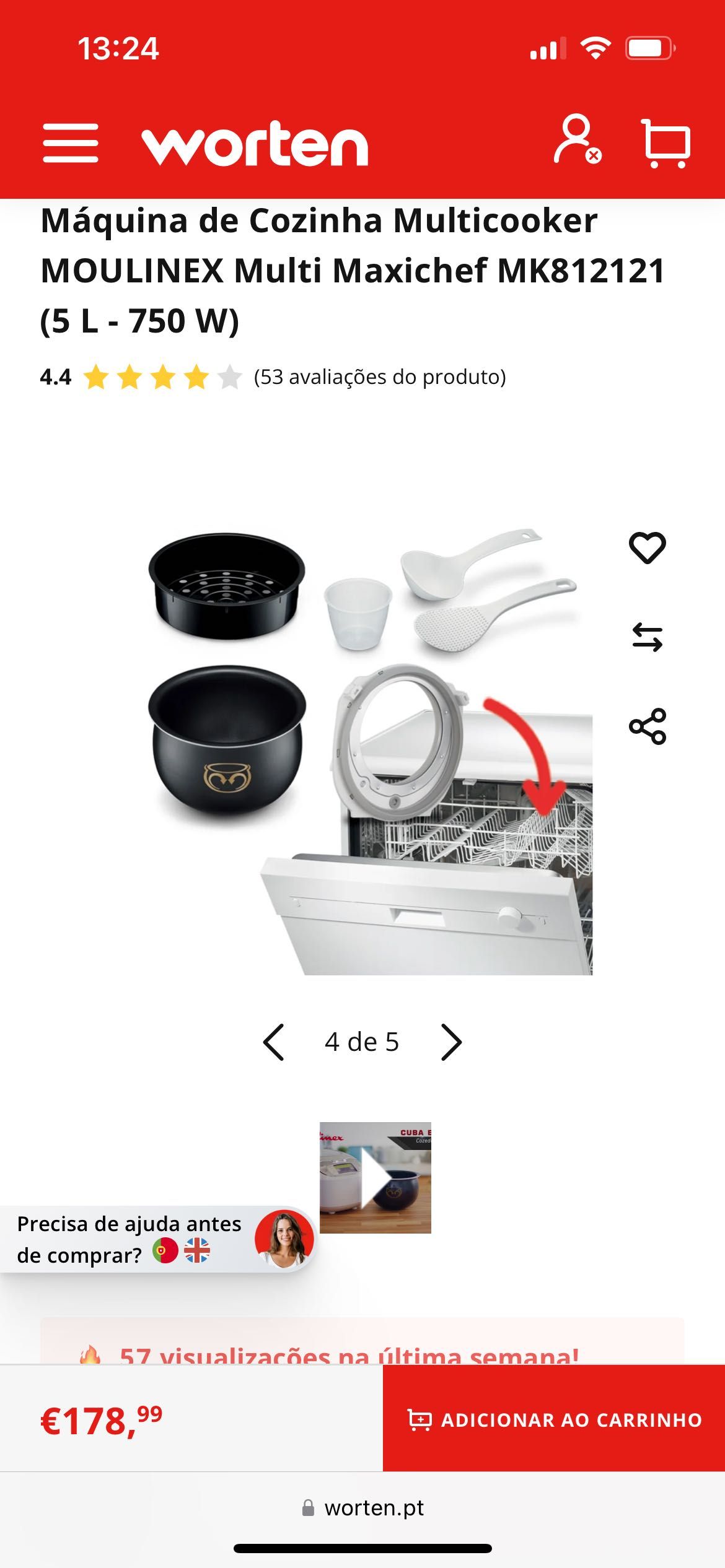Tap Adicionar ao Carrinho
The image size is (725, 1568).
click(554, 1419)
